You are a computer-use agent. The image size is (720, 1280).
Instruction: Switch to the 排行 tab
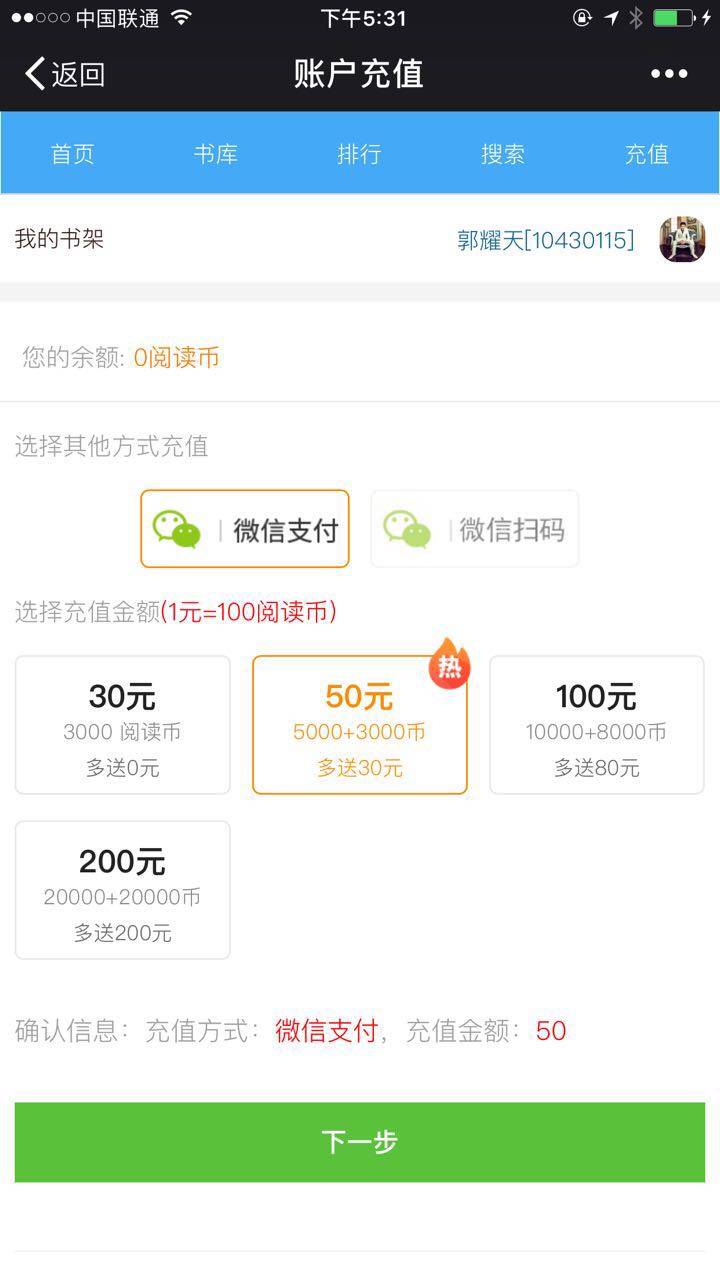(x=359, y=154)
